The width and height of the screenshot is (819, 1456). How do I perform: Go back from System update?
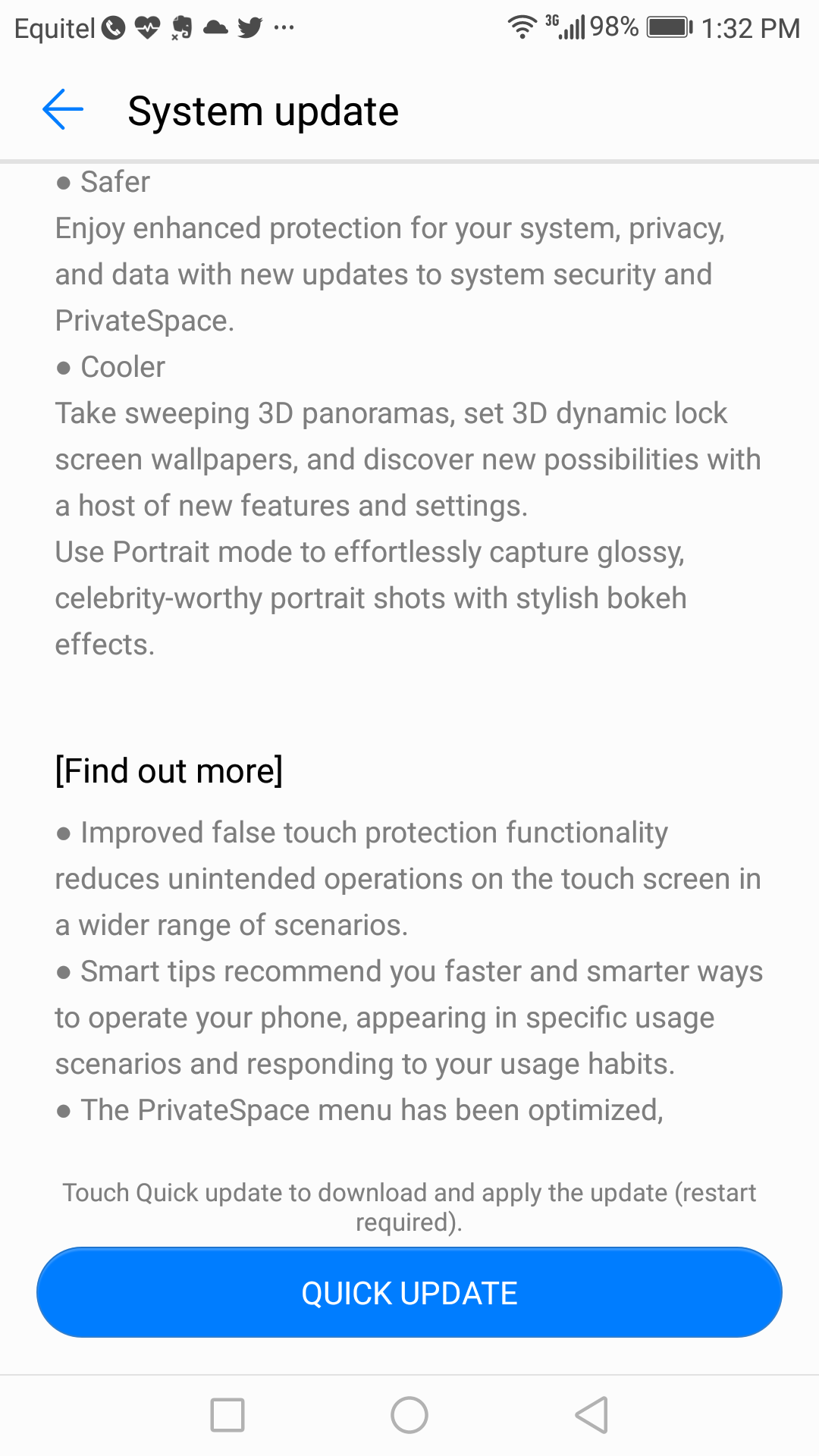[62, 110]
